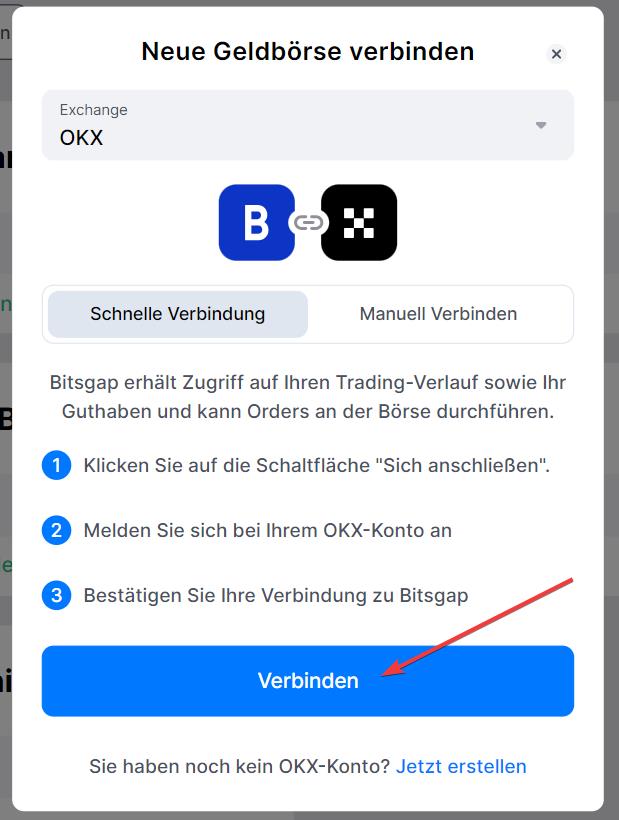This screenshot has height=820, width=619.
Task: Select the Schnelle Verbindung tab
Action: [178, 314]
